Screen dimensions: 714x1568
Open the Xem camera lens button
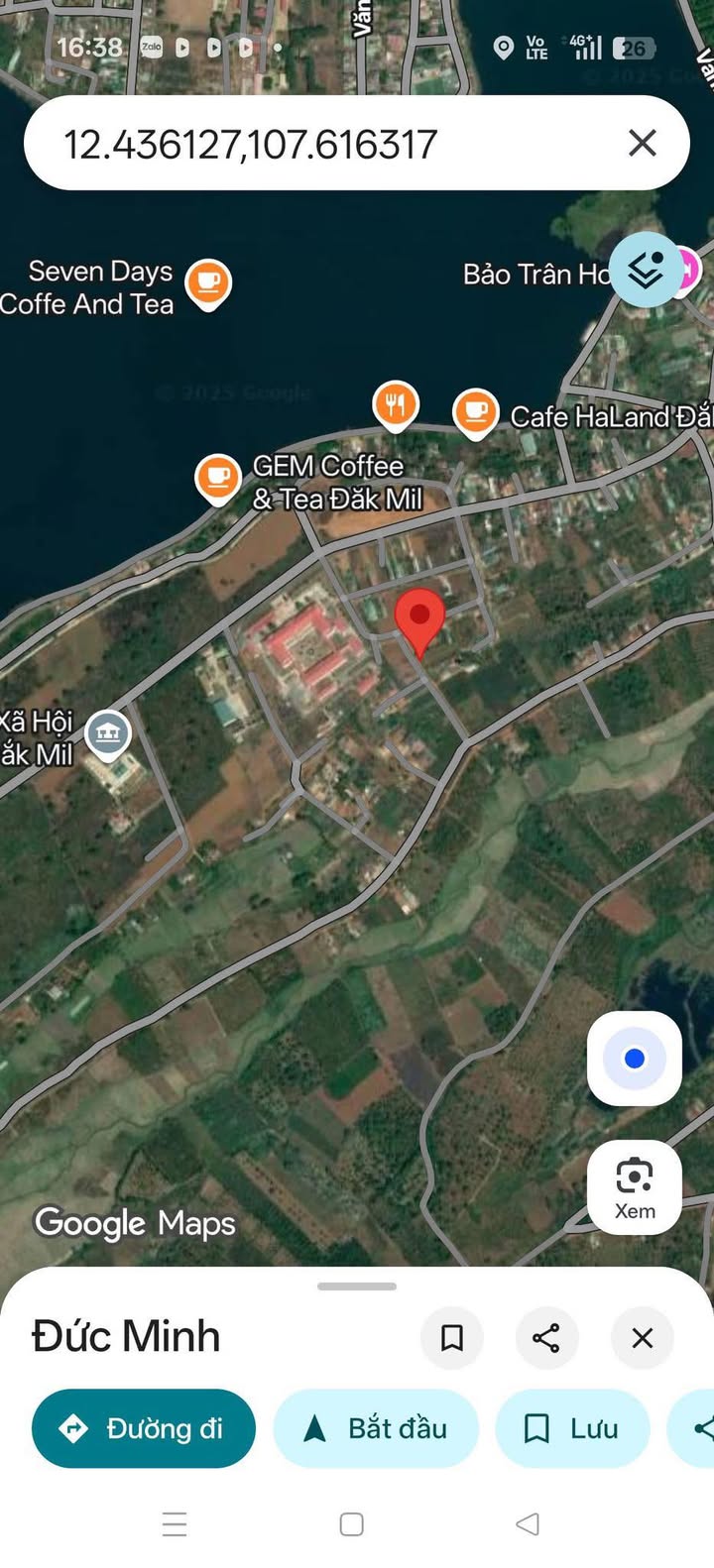(635, 1187)
